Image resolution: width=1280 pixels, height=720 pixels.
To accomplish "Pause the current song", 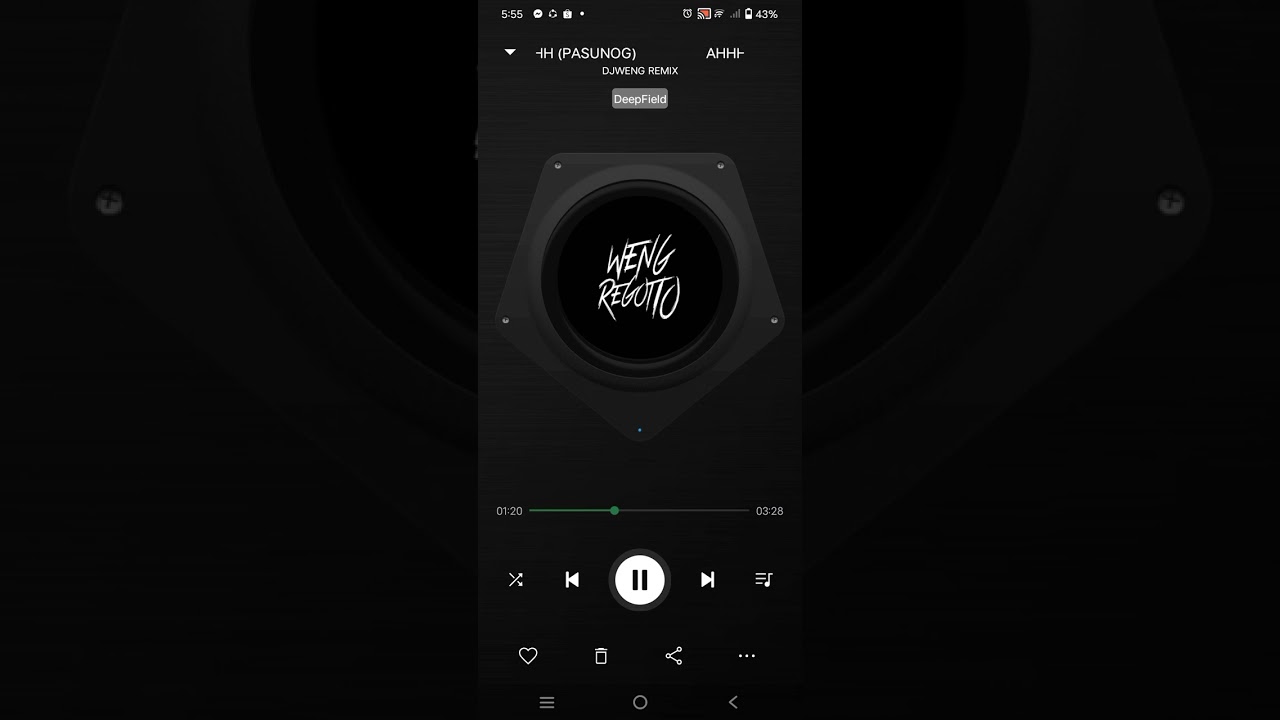I will pos(640,580).
